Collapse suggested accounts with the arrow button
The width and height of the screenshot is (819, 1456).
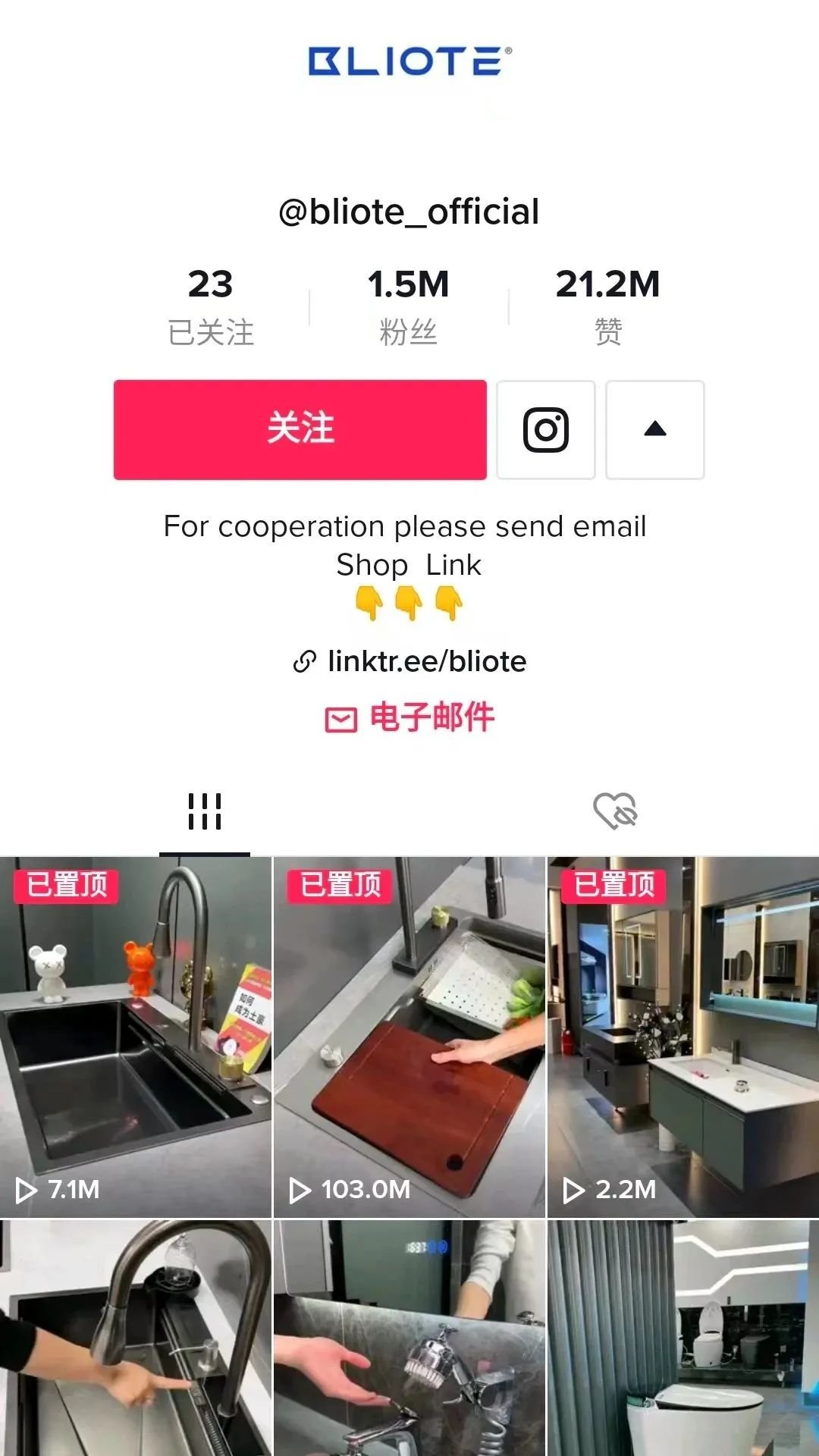(654, 429)
